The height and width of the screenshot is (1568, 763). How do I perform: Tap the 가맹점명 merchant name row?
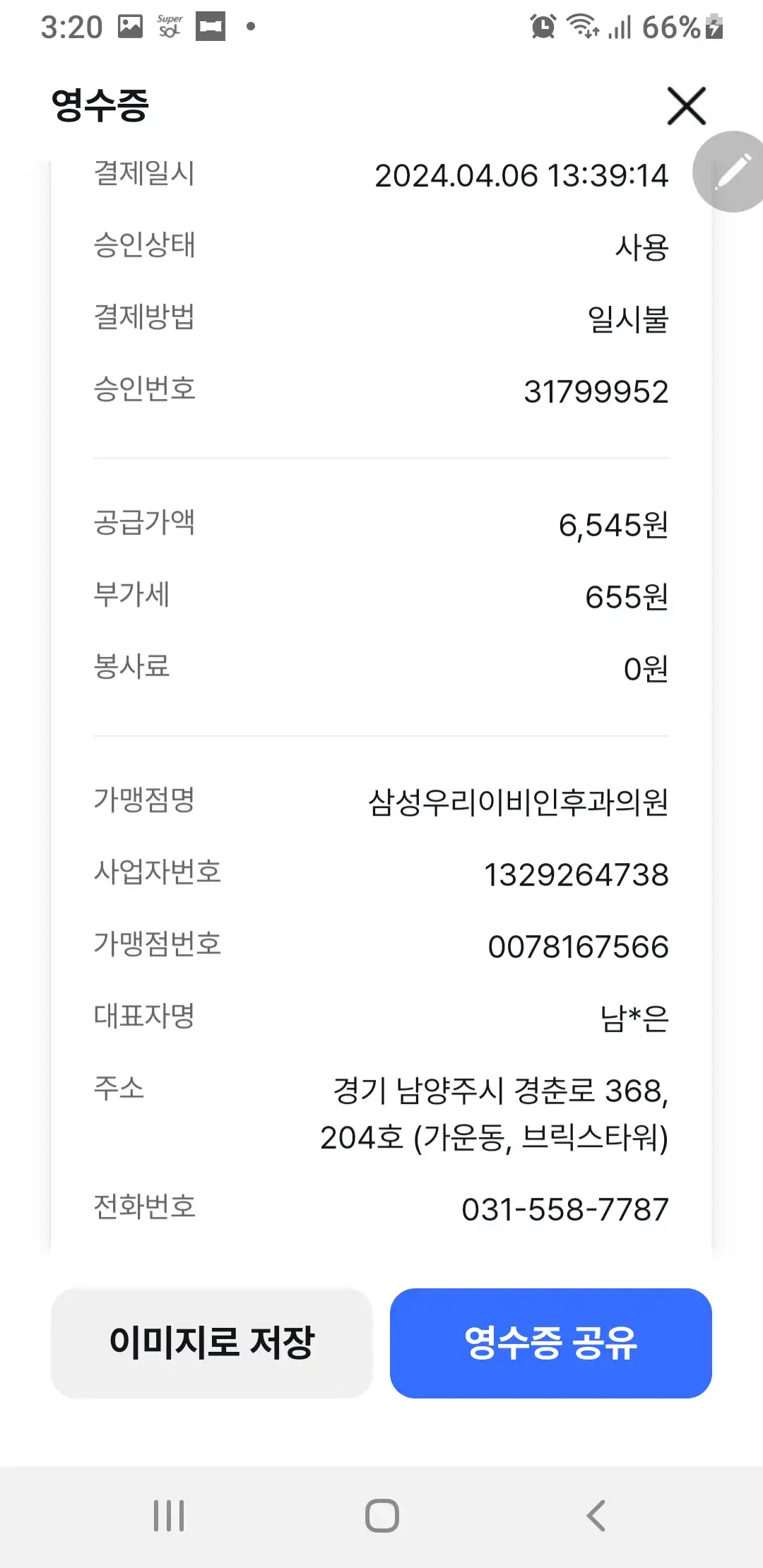(x=381, y=802)
